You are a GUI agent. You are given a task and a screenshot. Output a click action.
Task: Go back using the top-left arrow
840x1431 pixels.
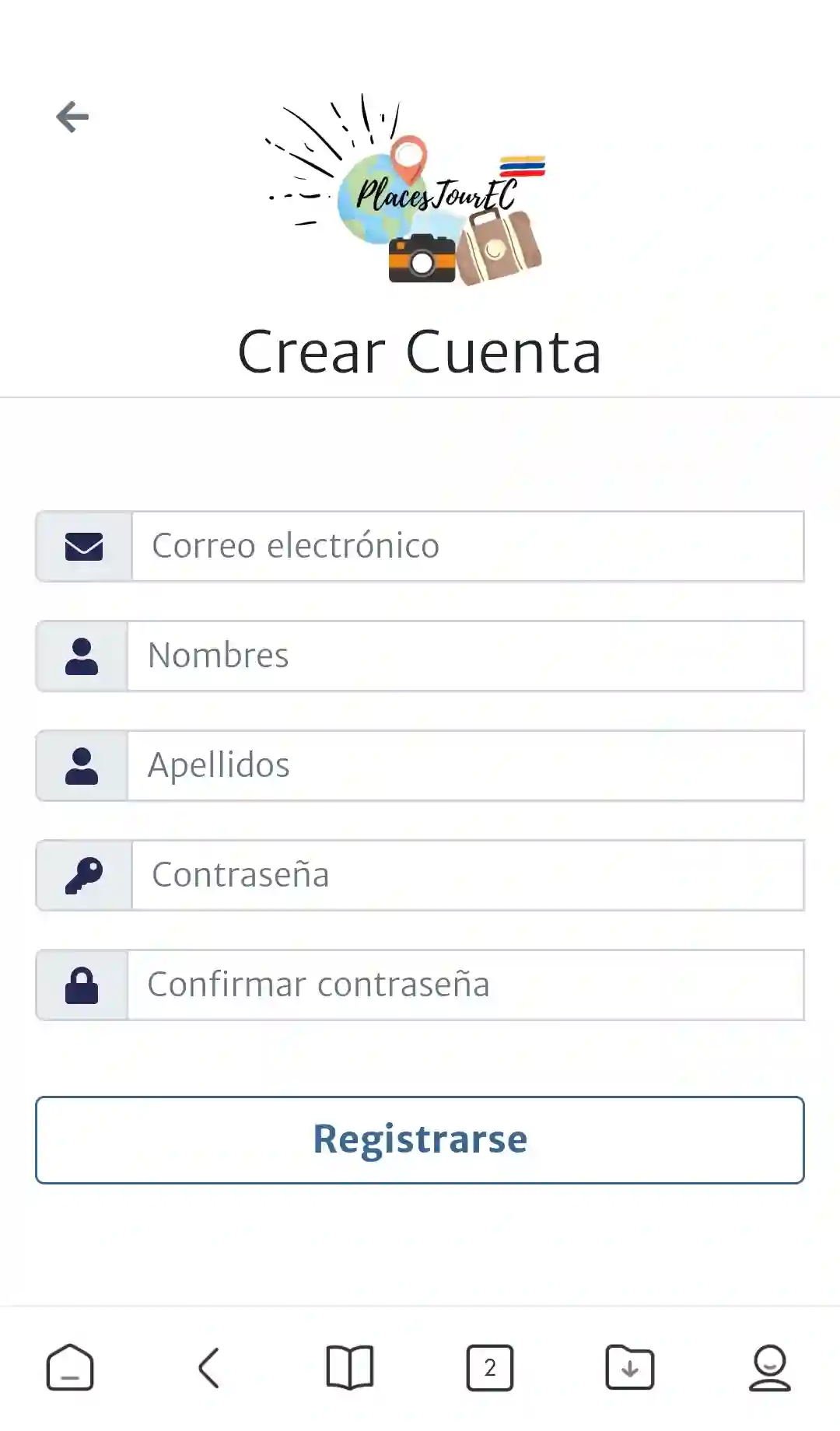coord(72,117)
